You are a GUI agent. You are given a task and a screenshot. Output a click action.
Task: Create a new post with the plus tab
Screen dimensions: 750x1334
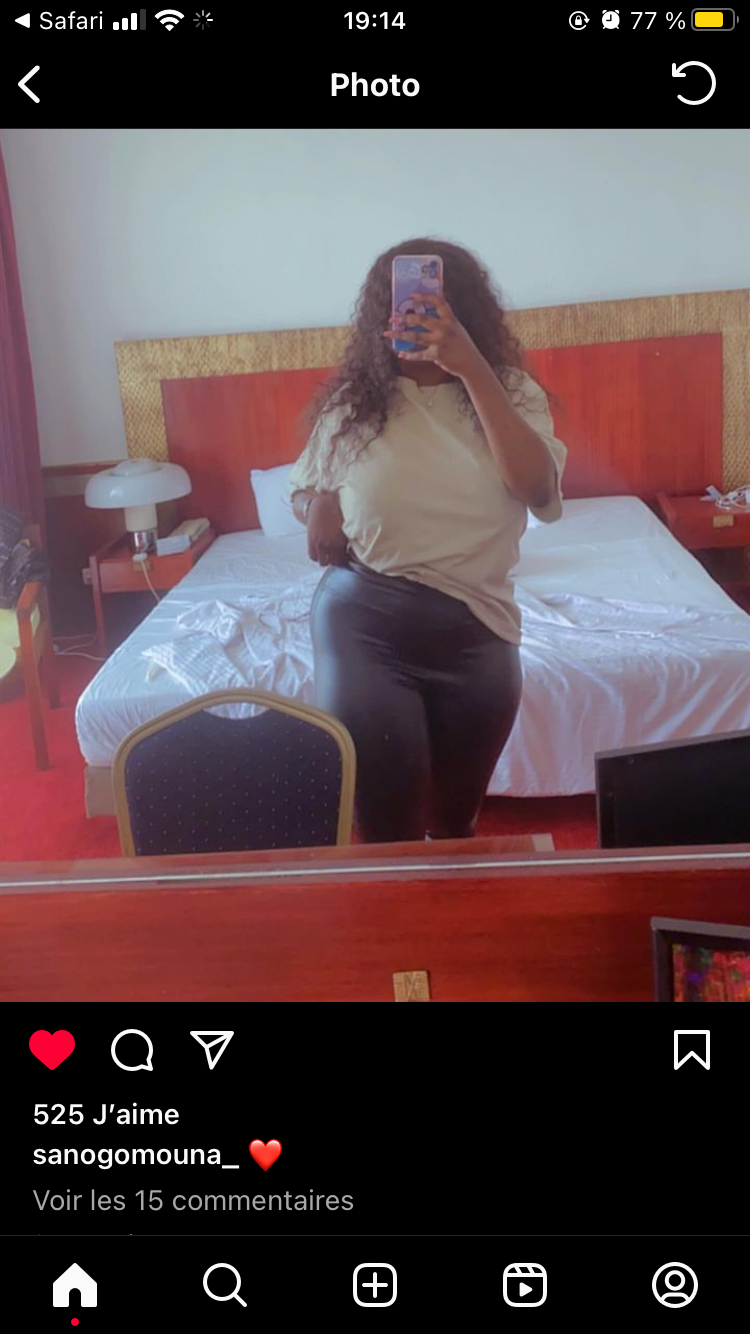coord(375,1285)
